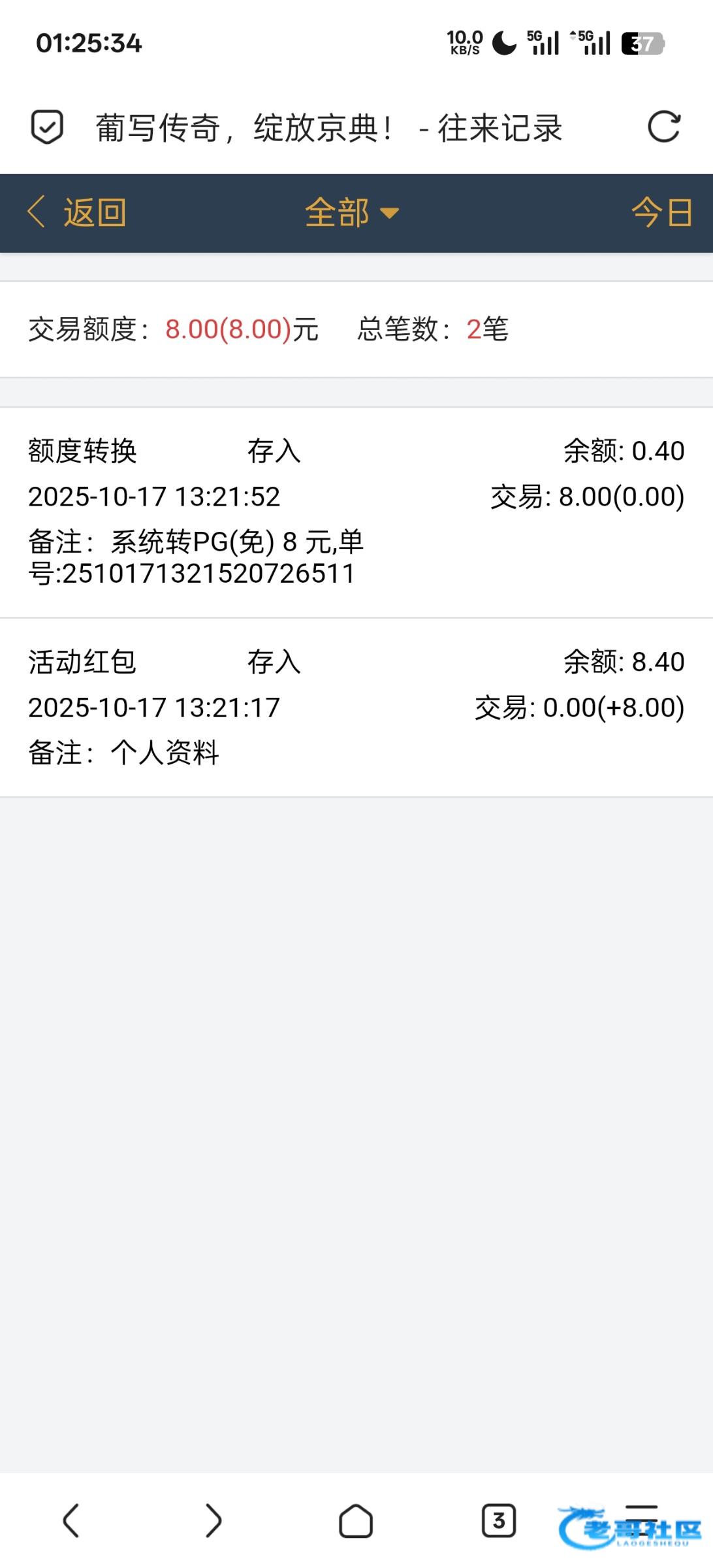Expand the 全部 filter dropdown

(x=352, y=213)
